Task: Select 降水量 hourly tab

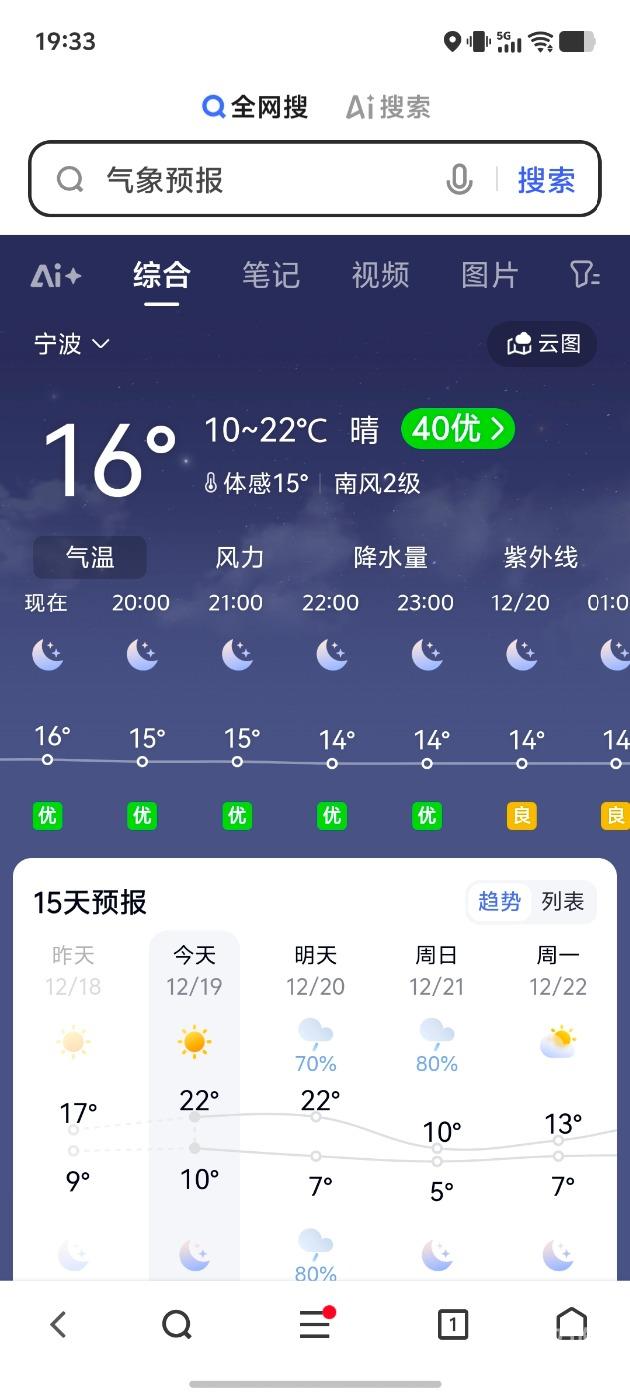Action: point(390,557)
